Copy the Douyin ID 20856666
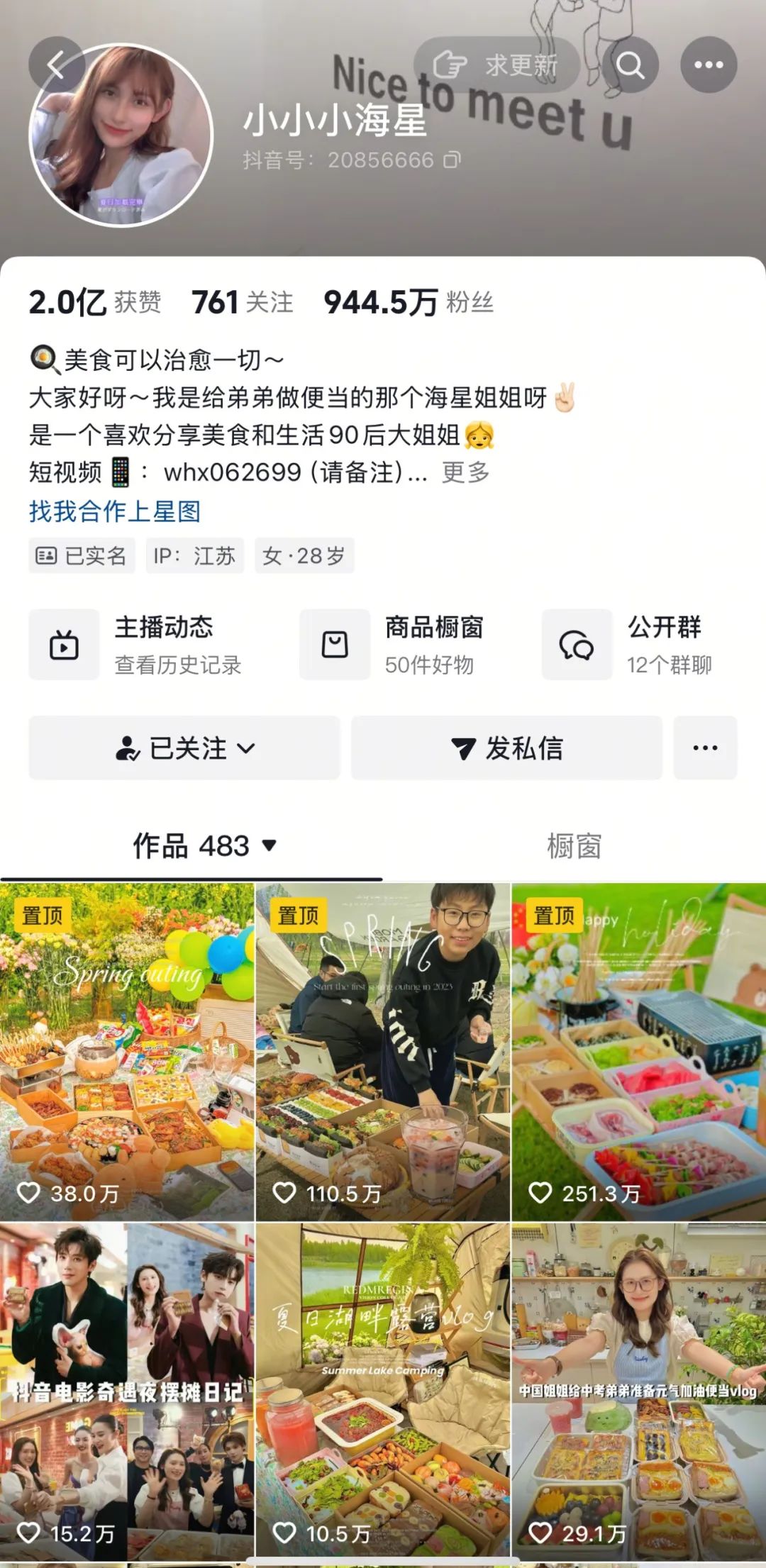This screenshot has height=1568, width=766. pyautogui.click(x=452, y=160)
